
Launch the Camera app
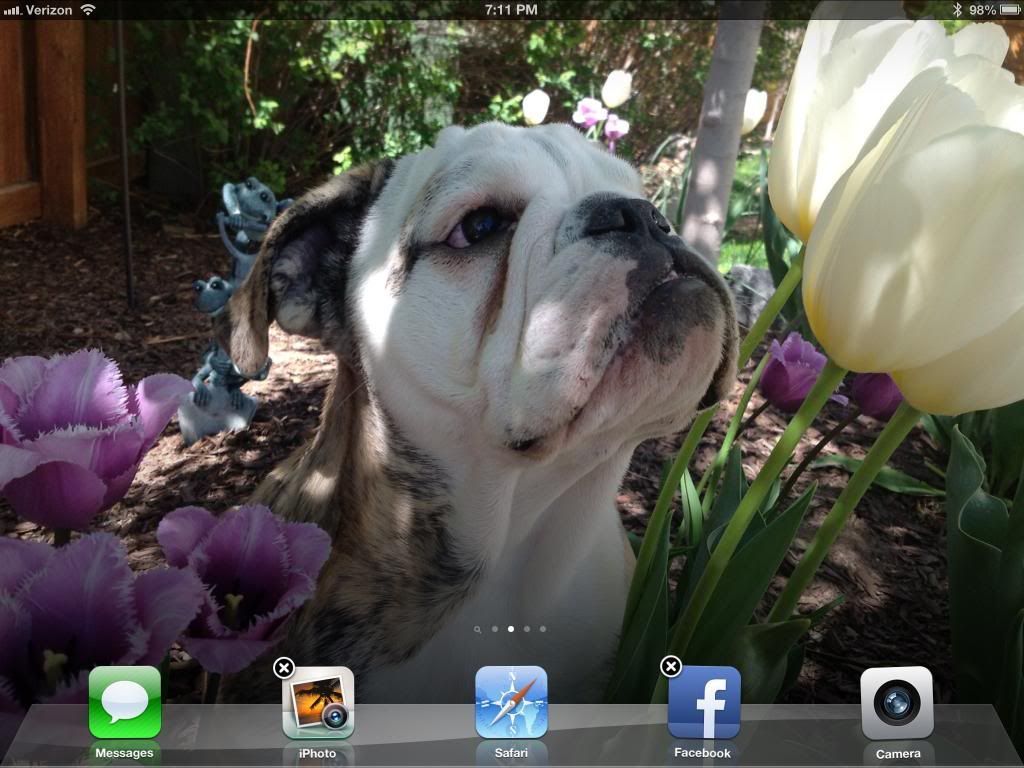(x=897, y=702)
